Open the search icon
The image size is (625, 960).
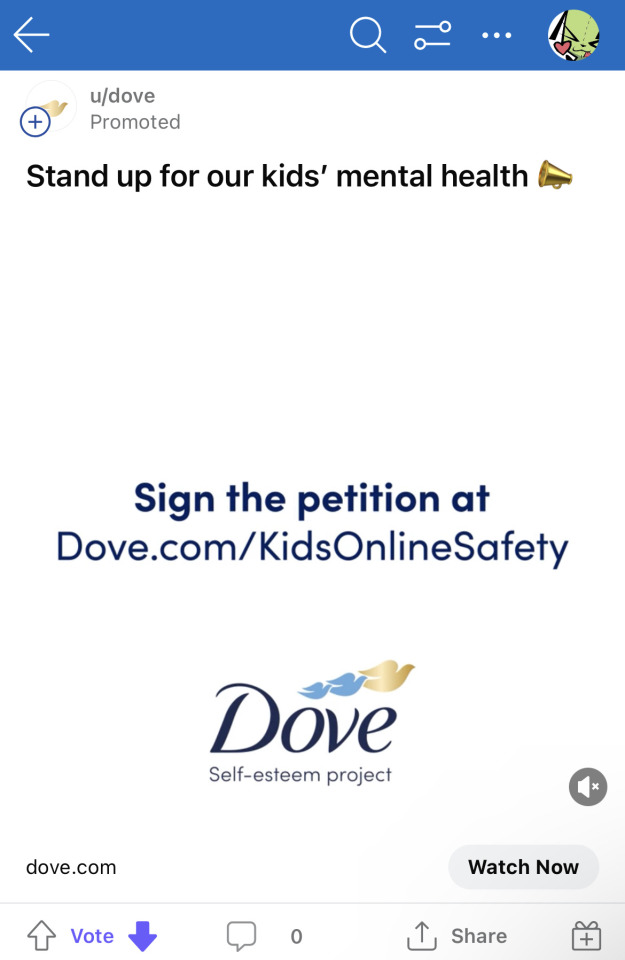click(x=367, y=36)
